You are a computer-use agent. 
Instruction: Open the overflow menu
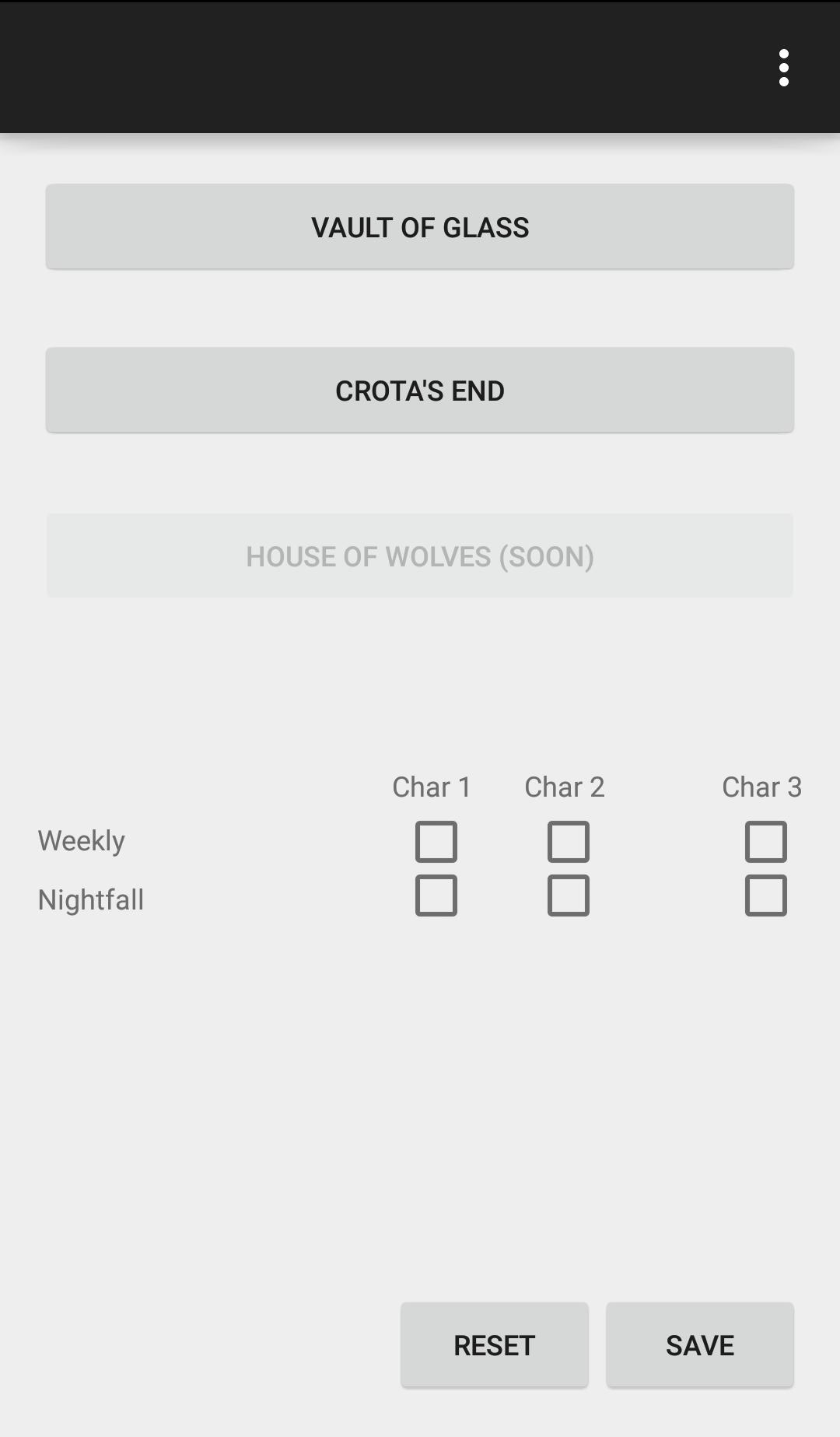(x=783, y=68)
